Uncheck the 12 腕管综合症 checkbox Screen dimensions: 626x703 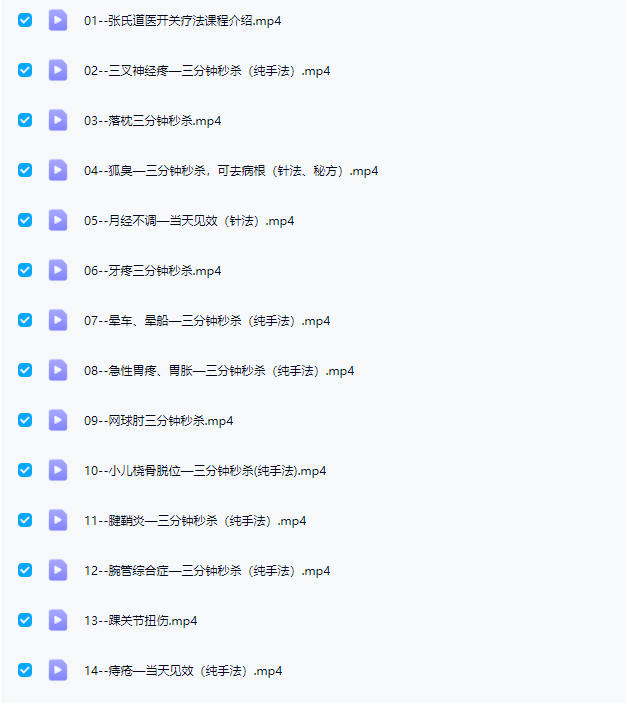pos(25,570)
